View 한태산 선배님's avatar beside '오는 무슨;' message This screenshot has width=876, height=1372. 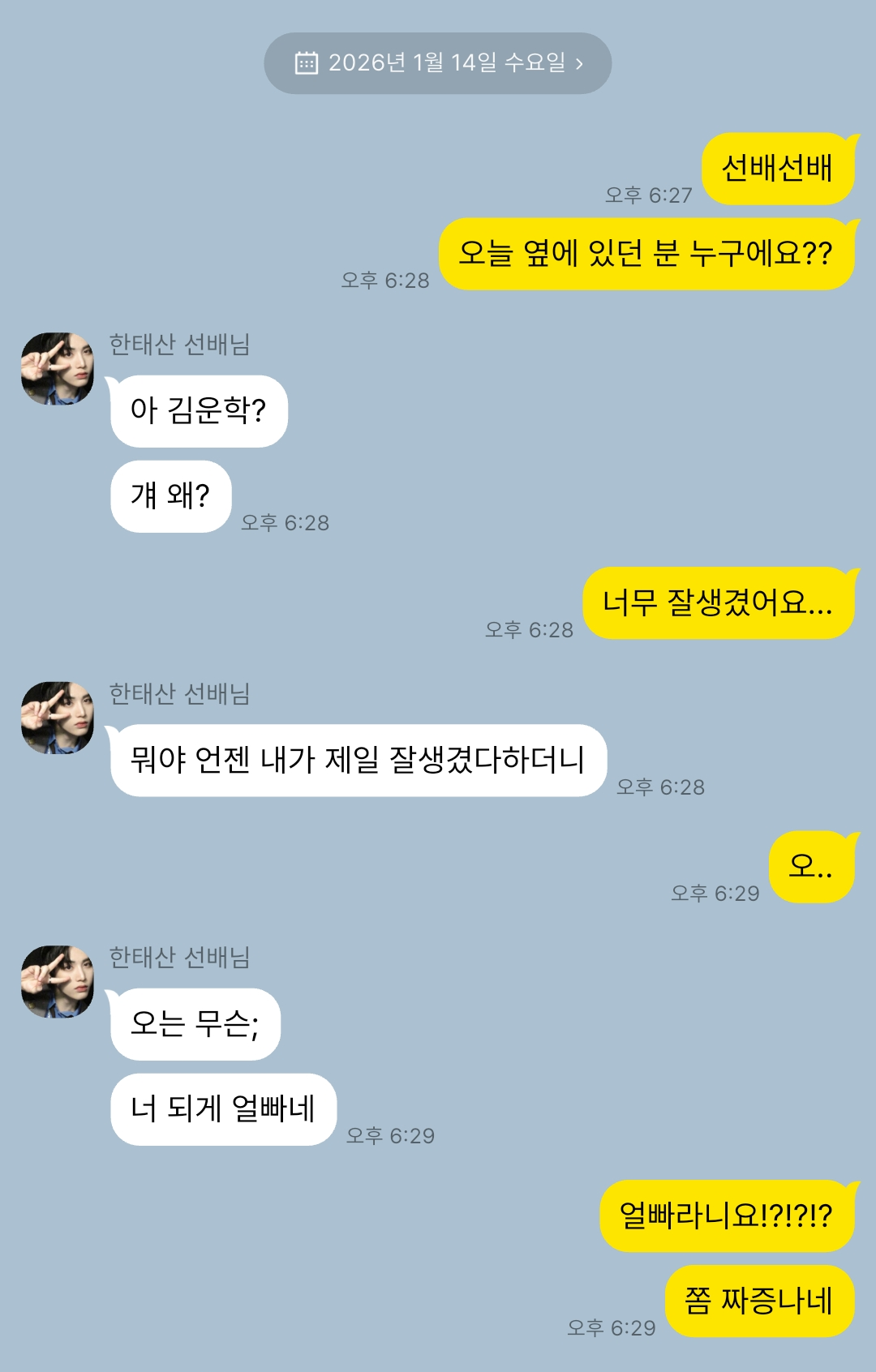pos(58,981)
